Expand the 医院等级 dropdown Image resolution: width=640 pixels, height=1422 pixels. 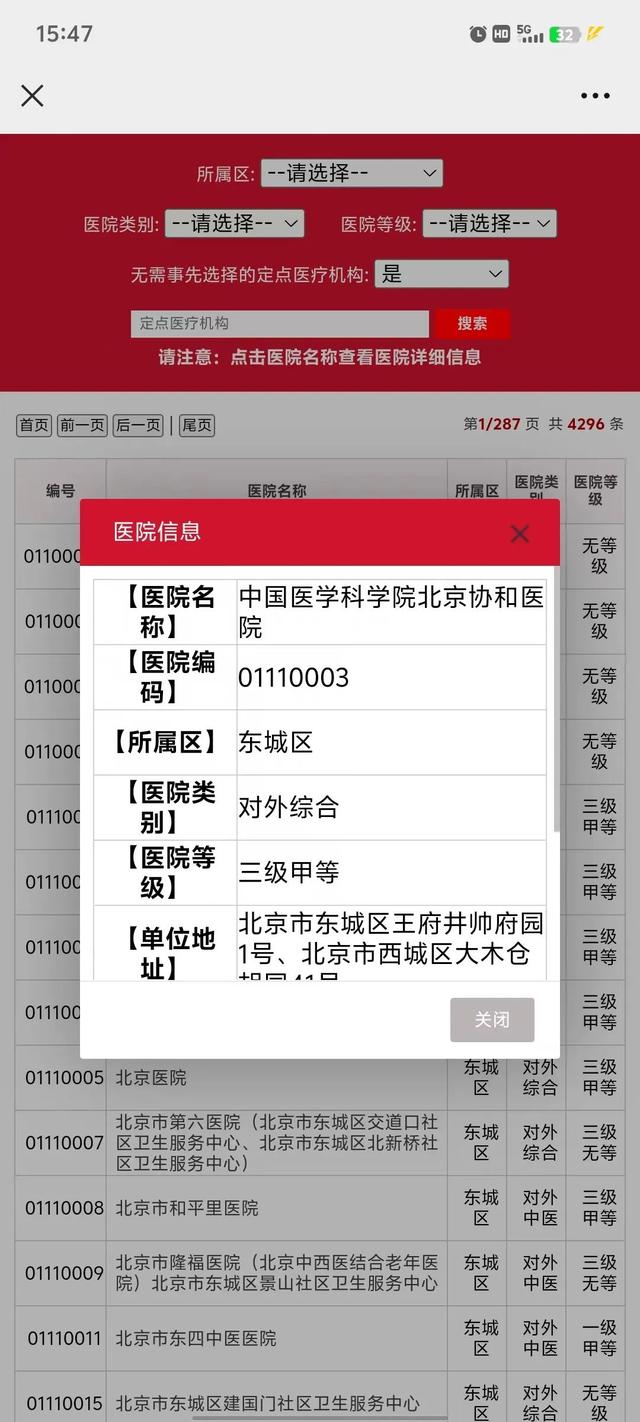[489, 223]
